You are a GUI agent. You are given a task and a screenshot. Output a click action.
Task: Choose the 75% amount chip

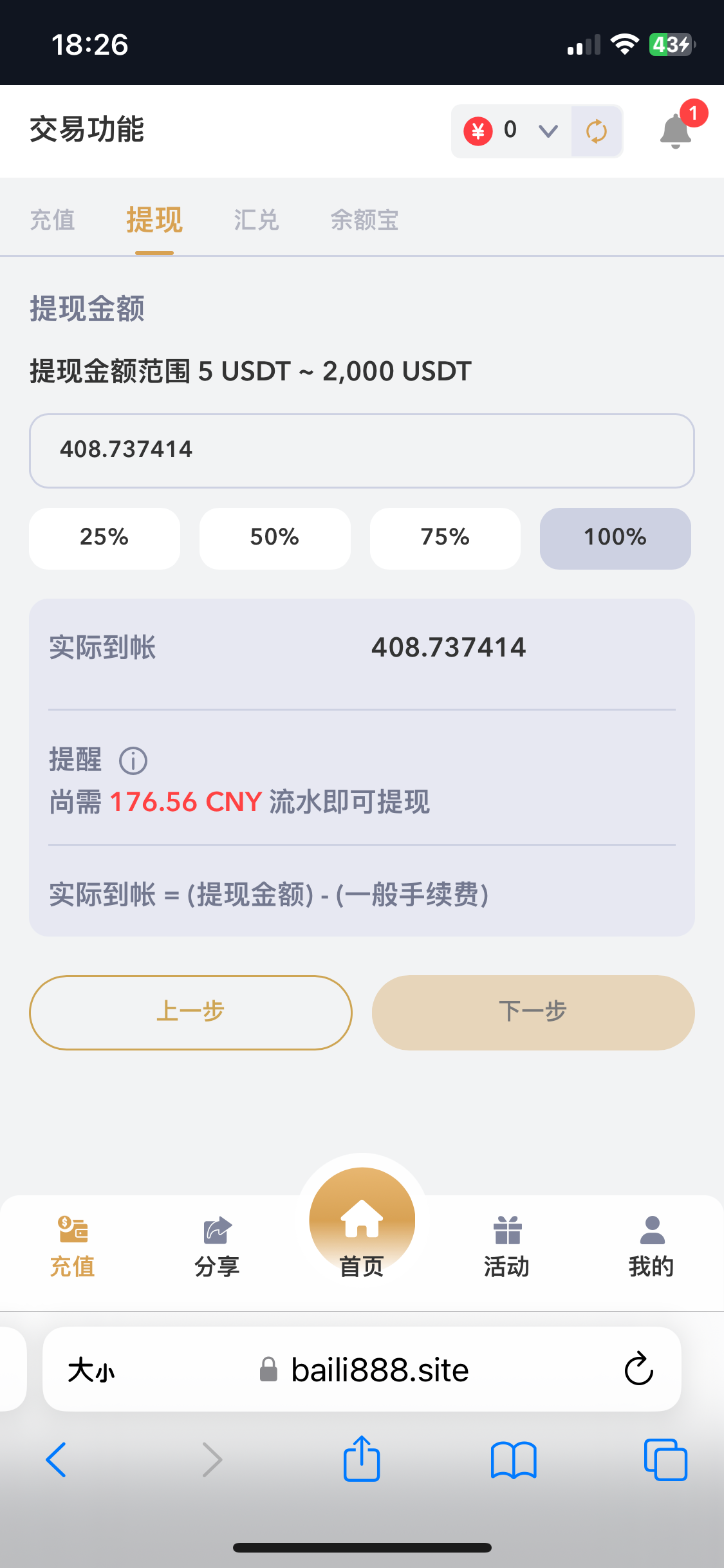[x=445, y=538]
